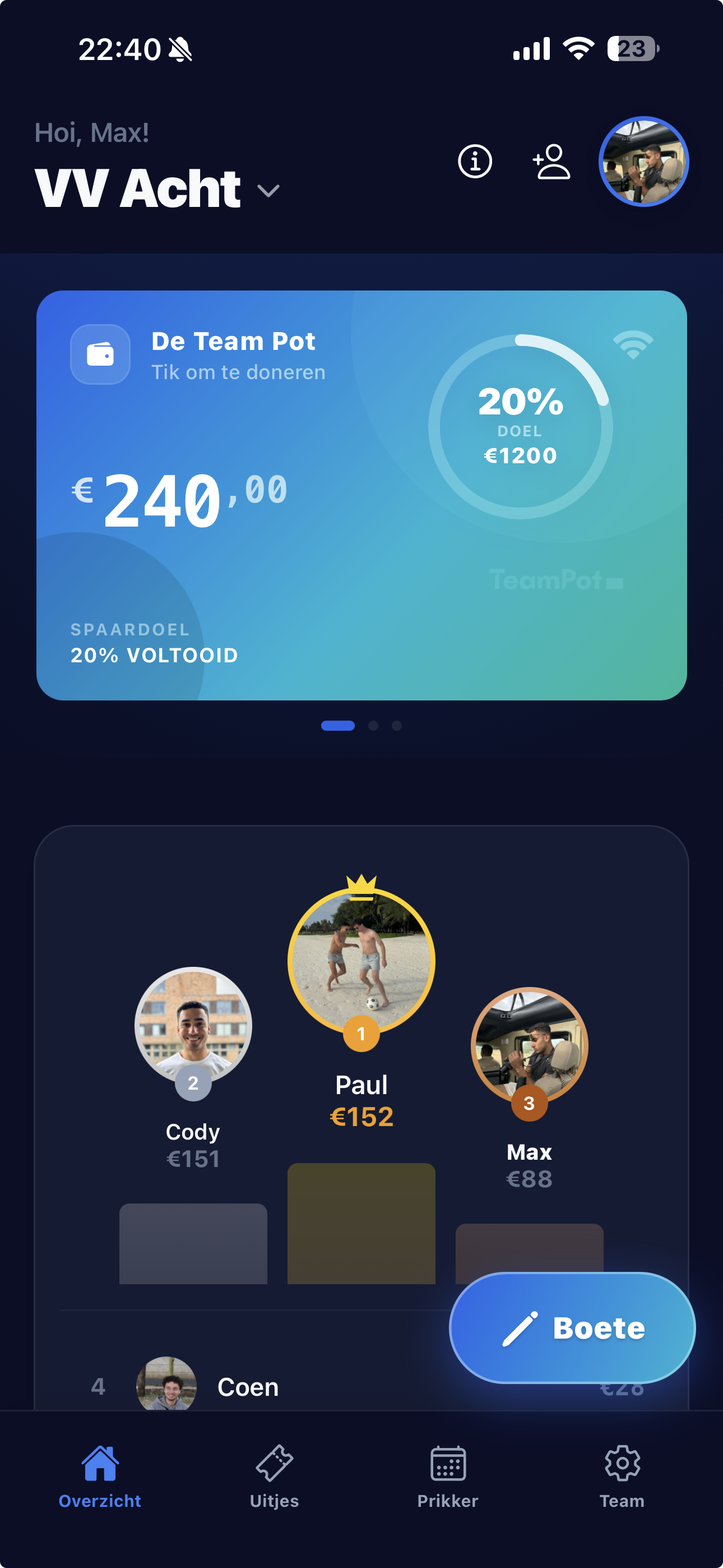Expand the VV Acht team dropdown

pyautogui.click(x=268, y=191)
